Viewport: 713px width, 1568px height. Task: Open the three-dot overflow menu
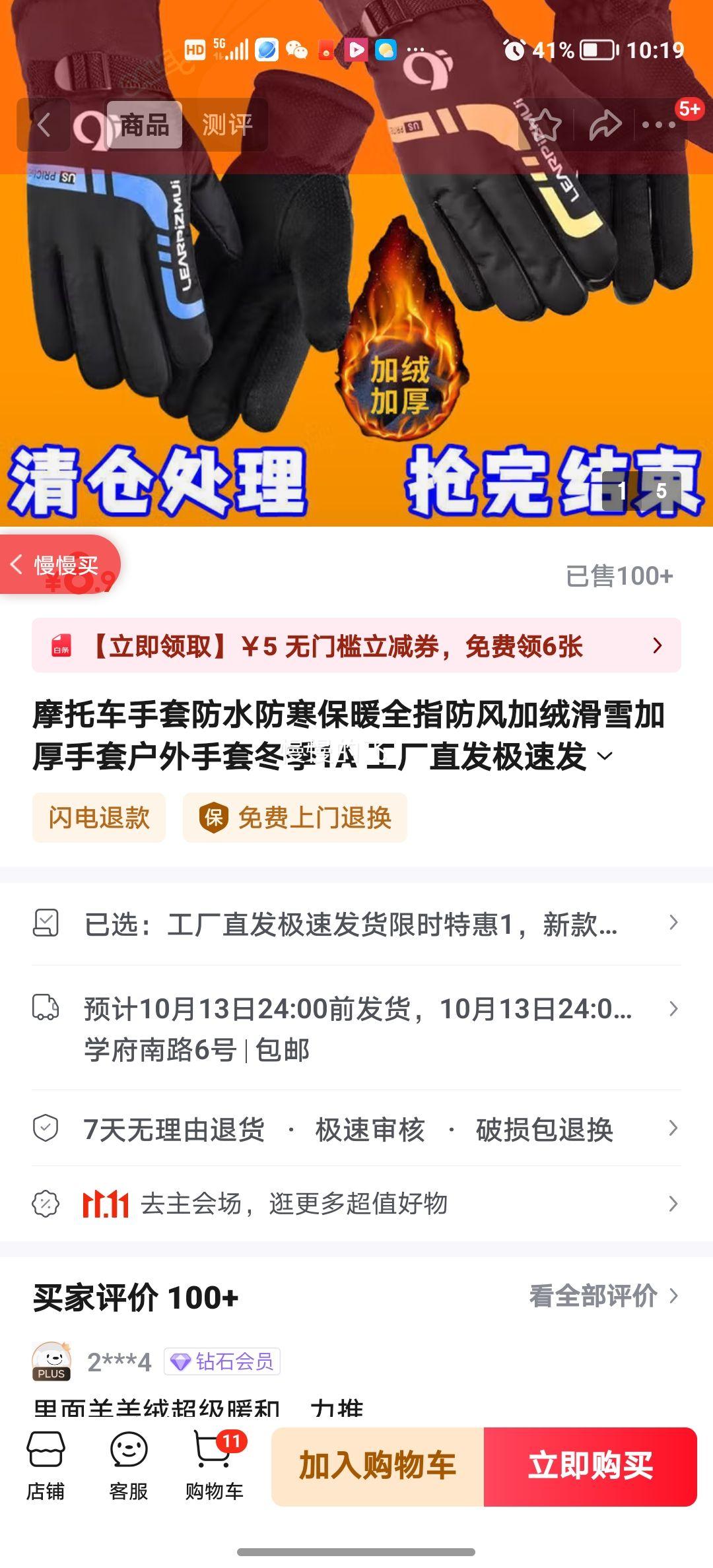pyautogui.click(x=659, y=125)
